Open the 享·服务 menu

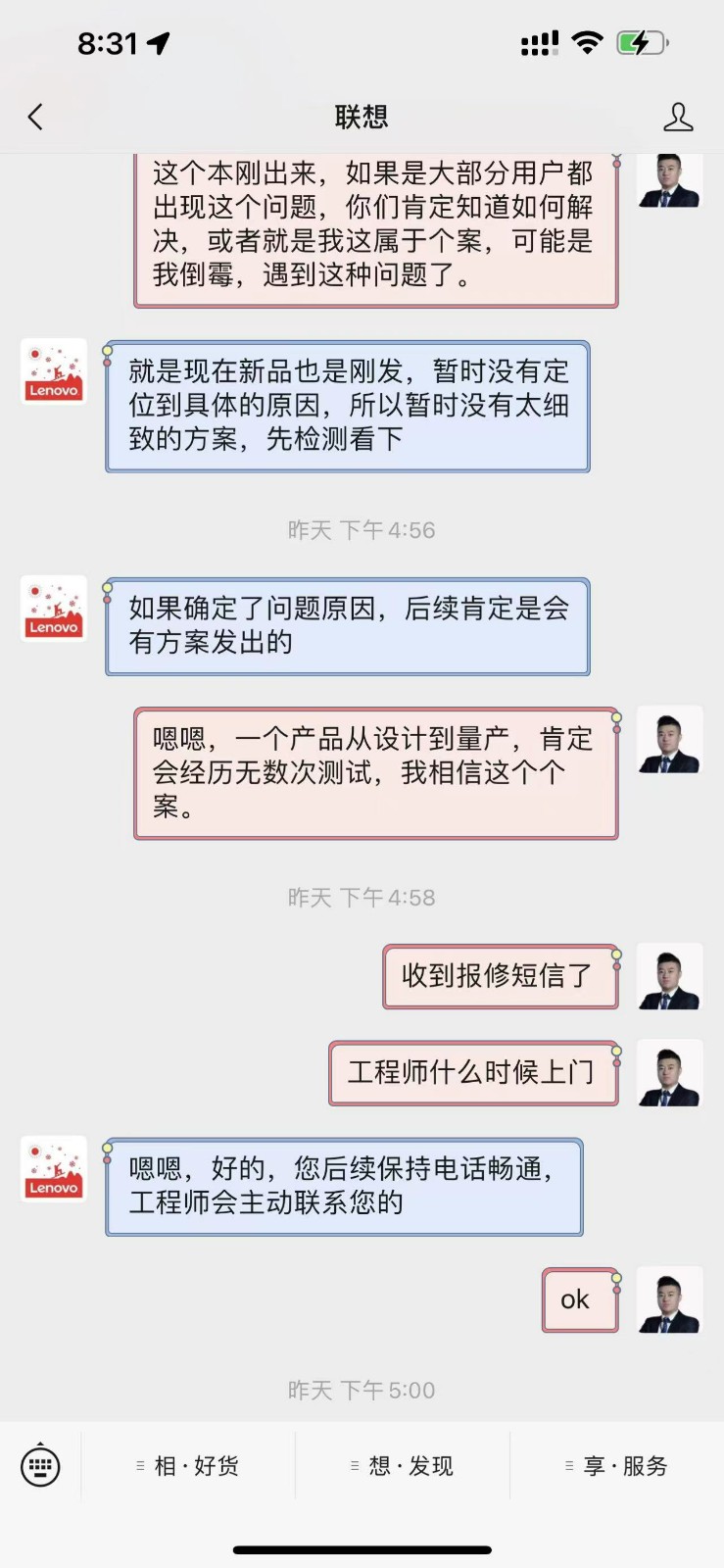coord(617,1466)
